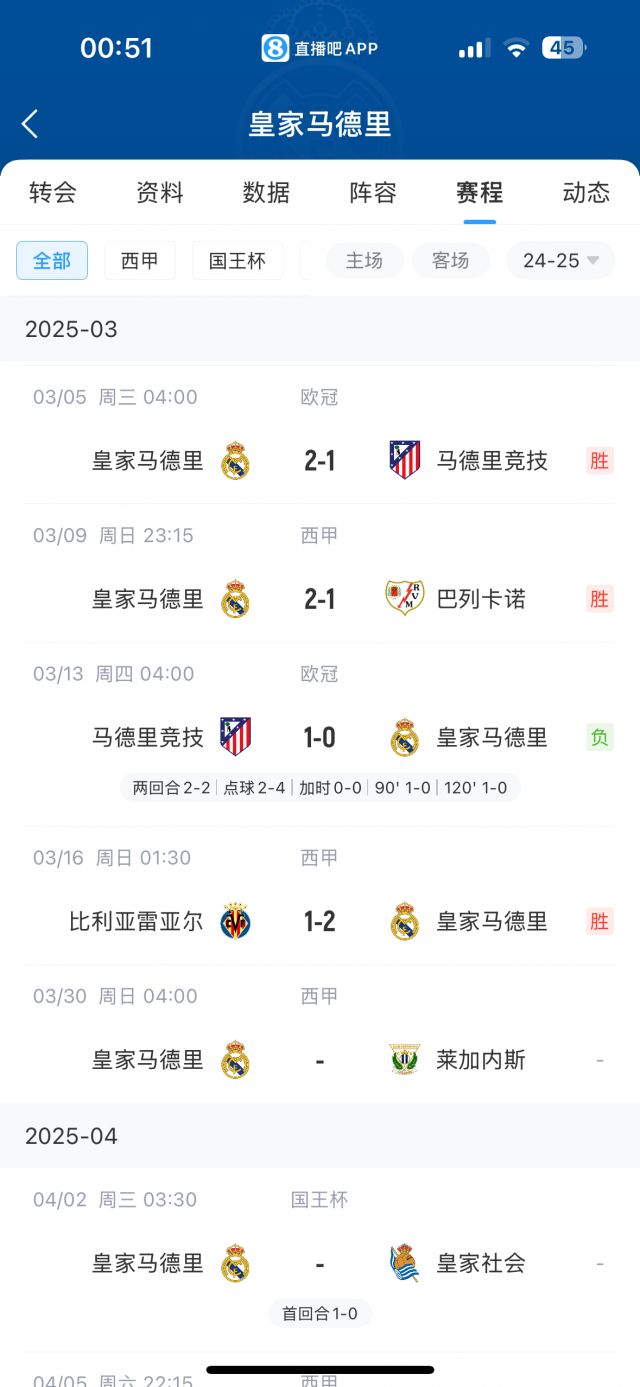Select the 全部 competition filter
The width and height of the screenshot is (640, 1387).
click(52, 261)
